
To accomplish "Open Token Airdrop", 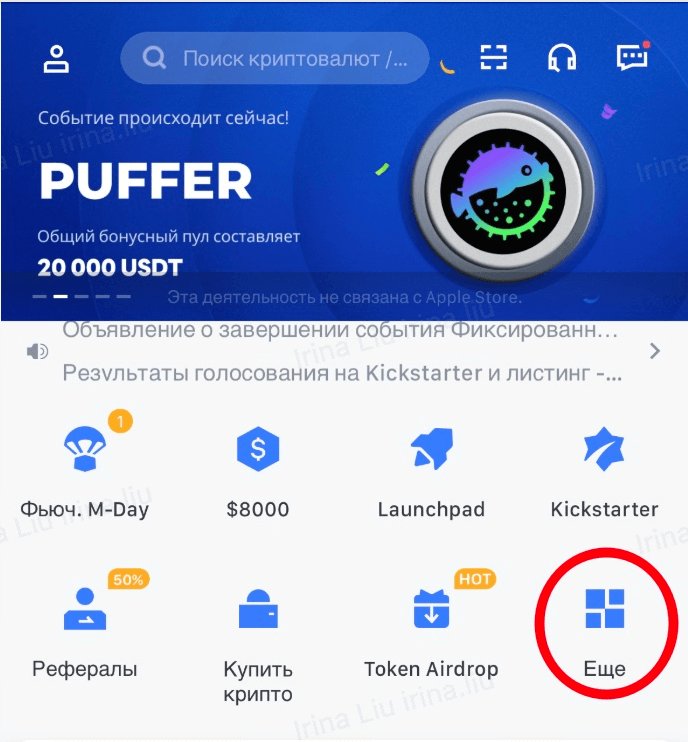I will pos(431,628).
